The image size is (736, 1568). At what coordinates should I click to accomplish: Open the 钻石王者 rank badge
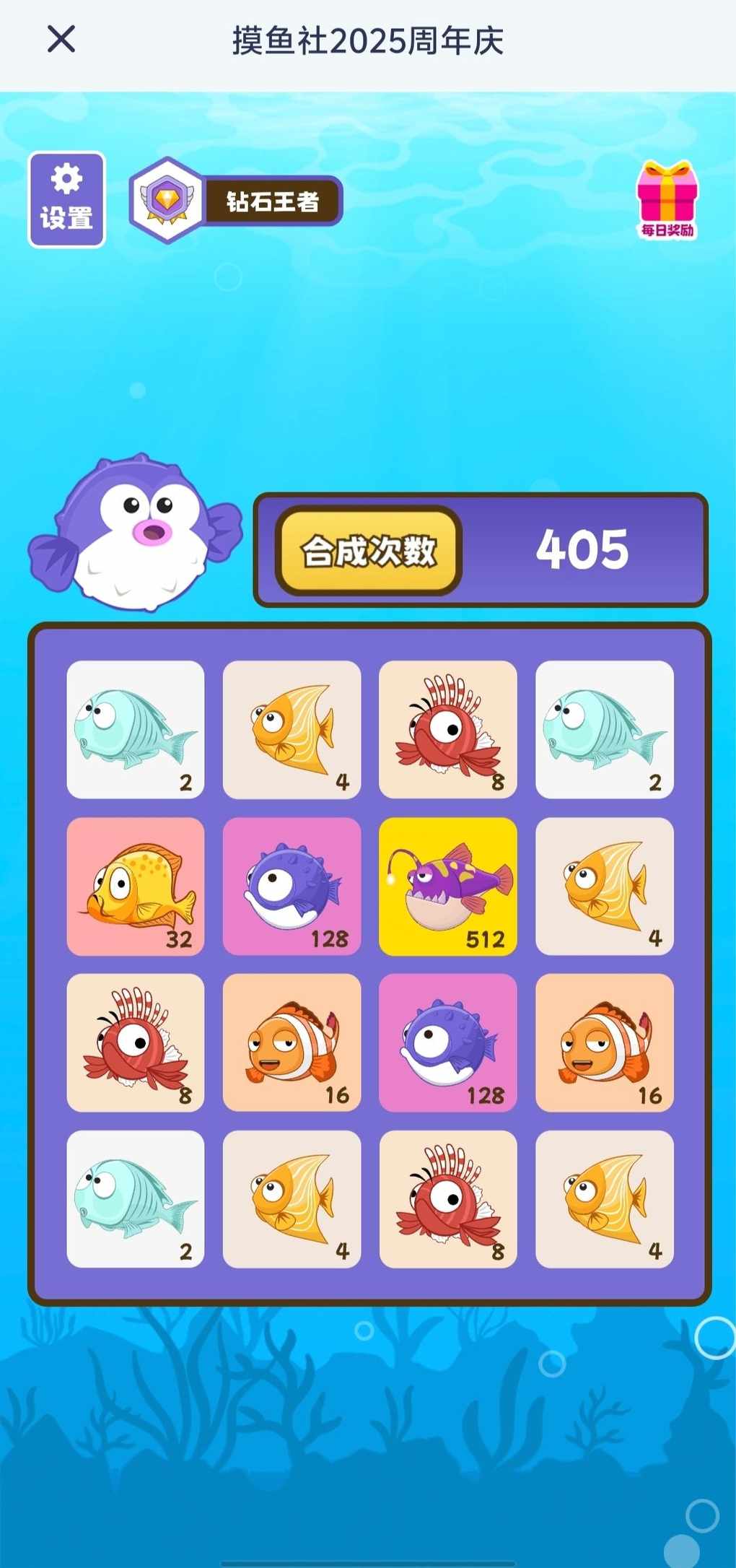(x=236, y=201)
